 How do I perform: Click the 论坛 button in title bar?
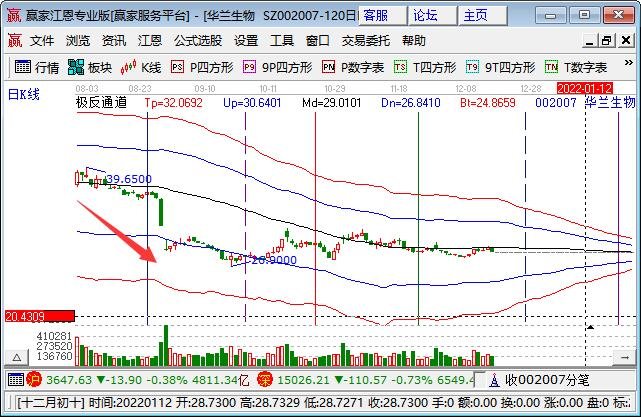pos(427,15)
